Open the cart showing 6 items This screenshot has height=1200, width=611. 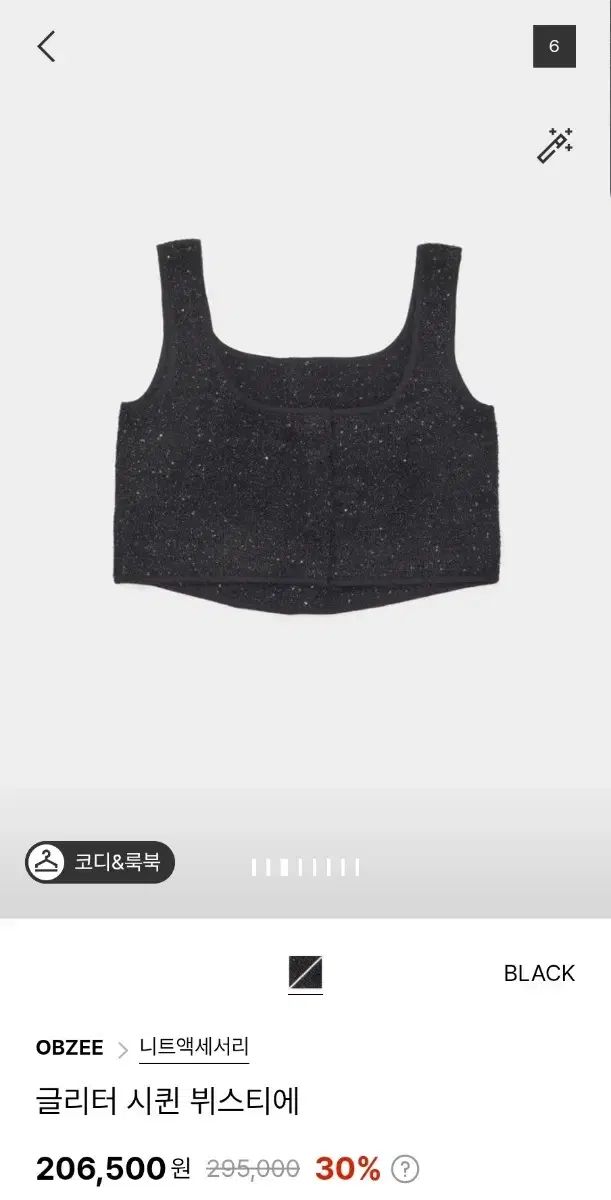[554, 46]
